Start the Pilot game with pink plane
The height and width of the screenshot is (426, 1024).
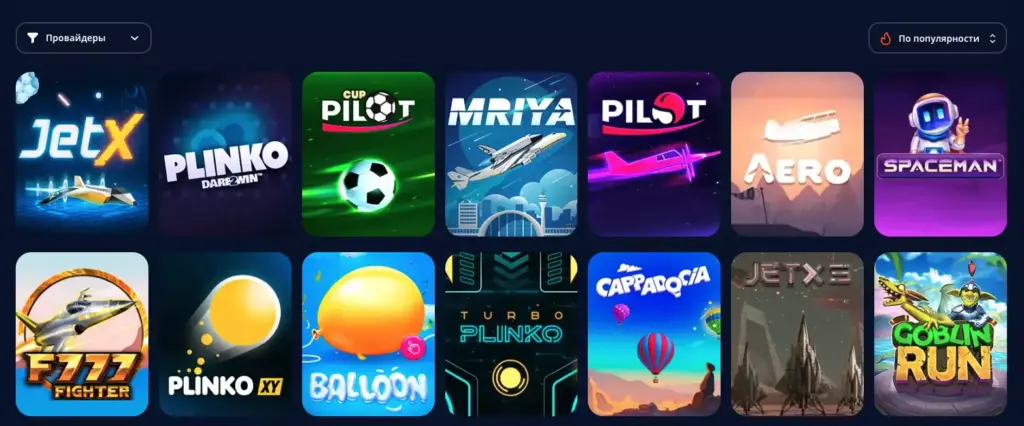(654, 154)
